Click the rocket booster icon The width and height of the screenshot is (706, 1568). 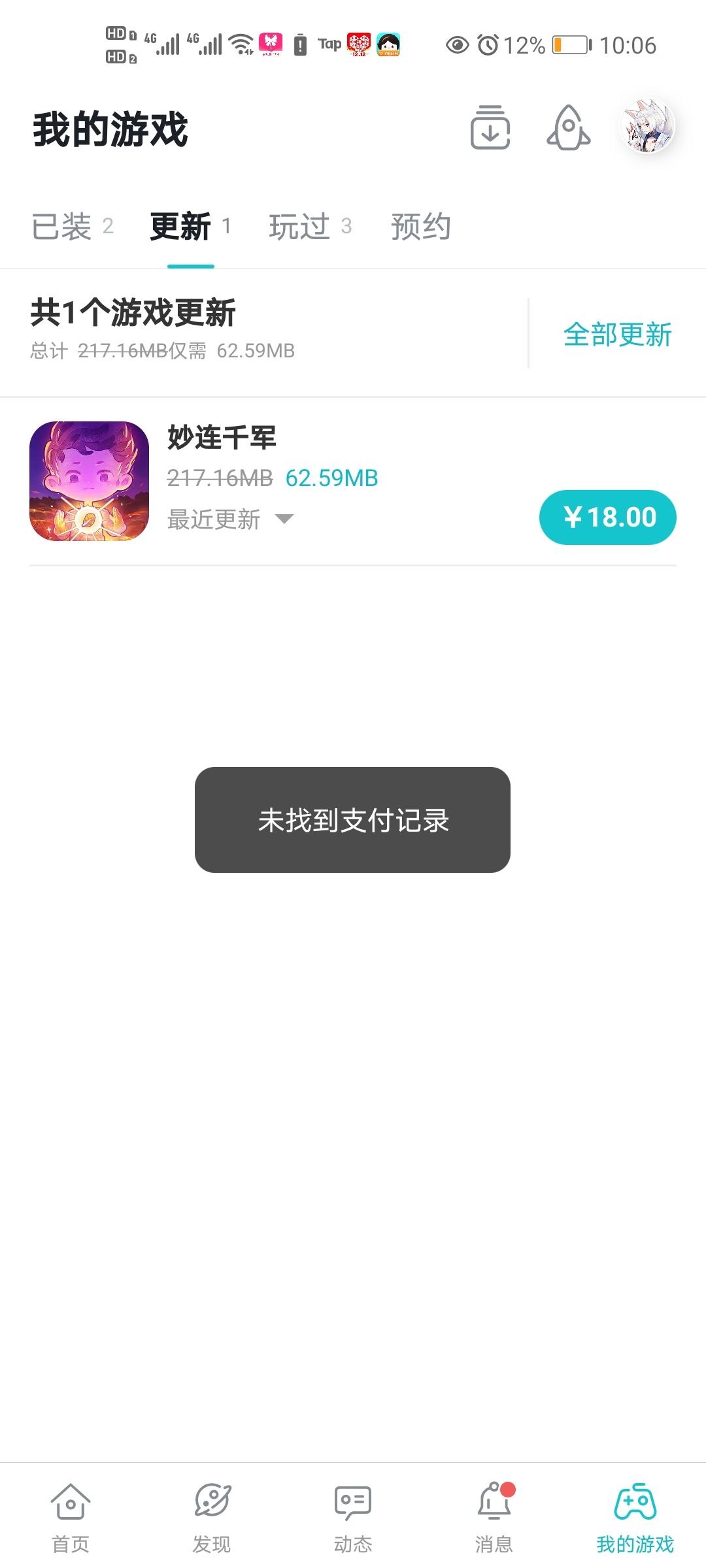tap(567, 129)
